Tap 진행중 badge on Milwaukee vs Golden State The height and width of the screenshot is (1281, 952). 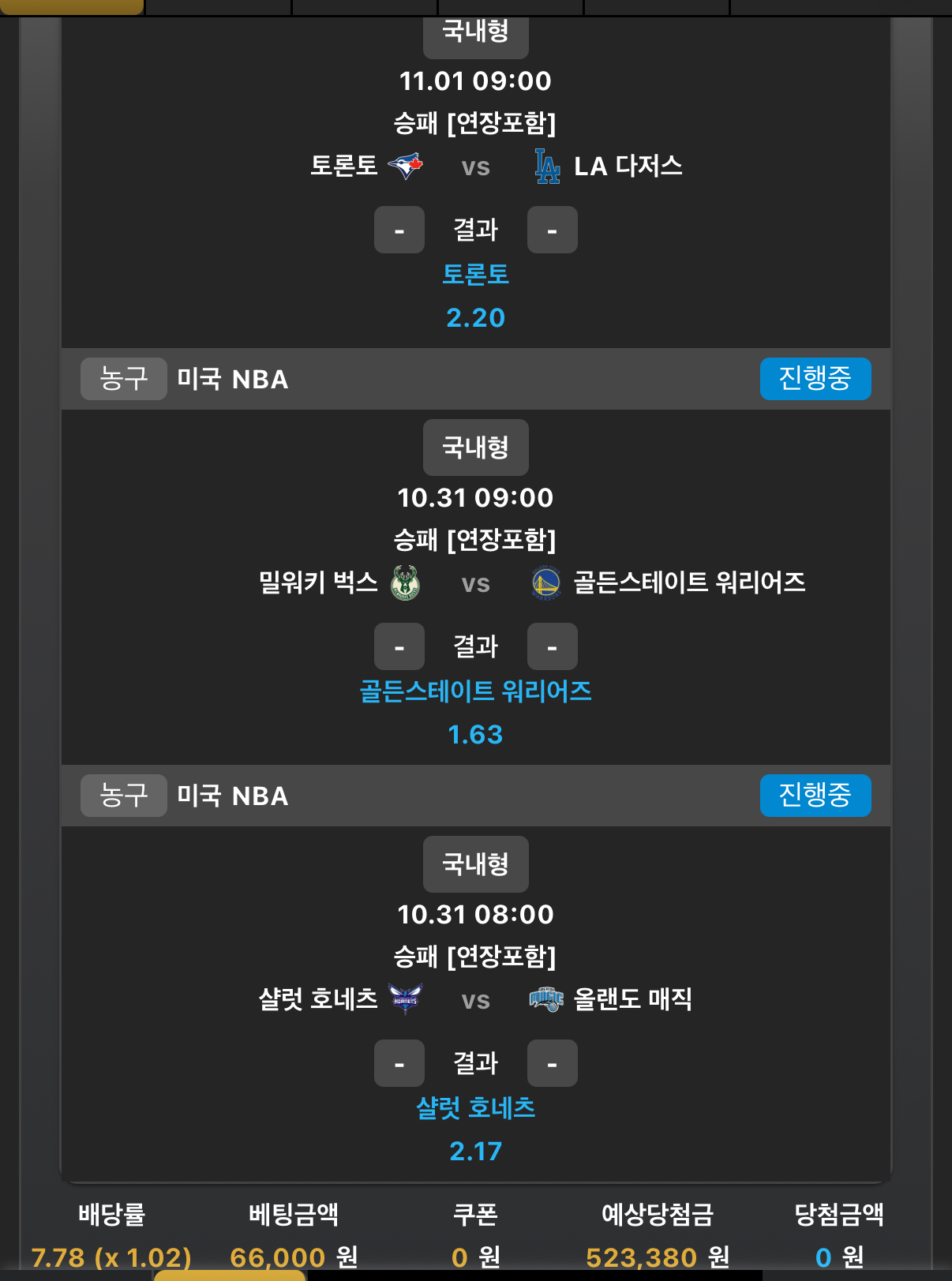tap(815, 379)
